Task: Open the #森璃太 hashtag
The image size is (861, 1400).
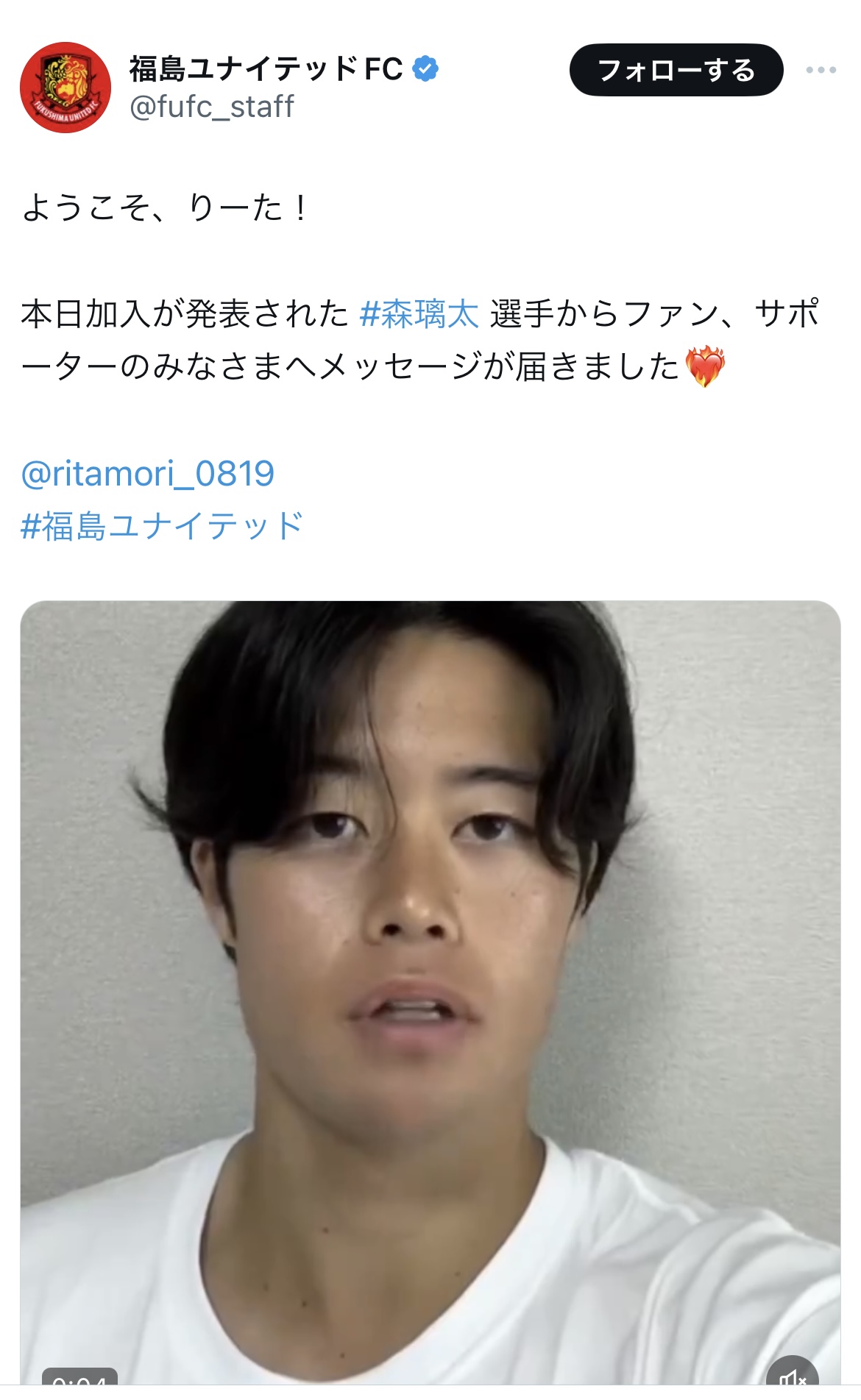Action: point(419,314)
